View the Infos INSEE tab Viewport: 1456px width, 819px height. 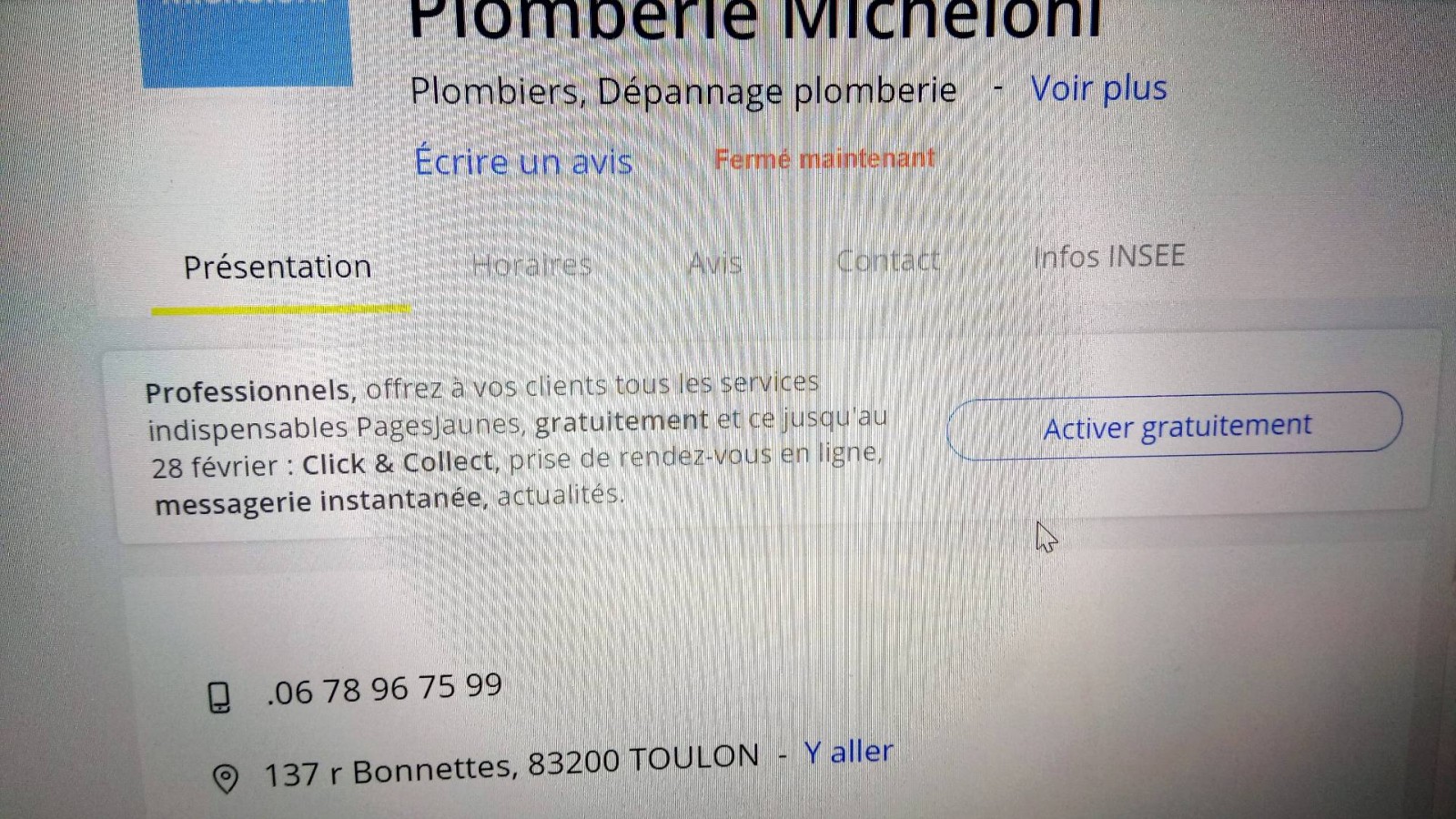pos(1108,257)
